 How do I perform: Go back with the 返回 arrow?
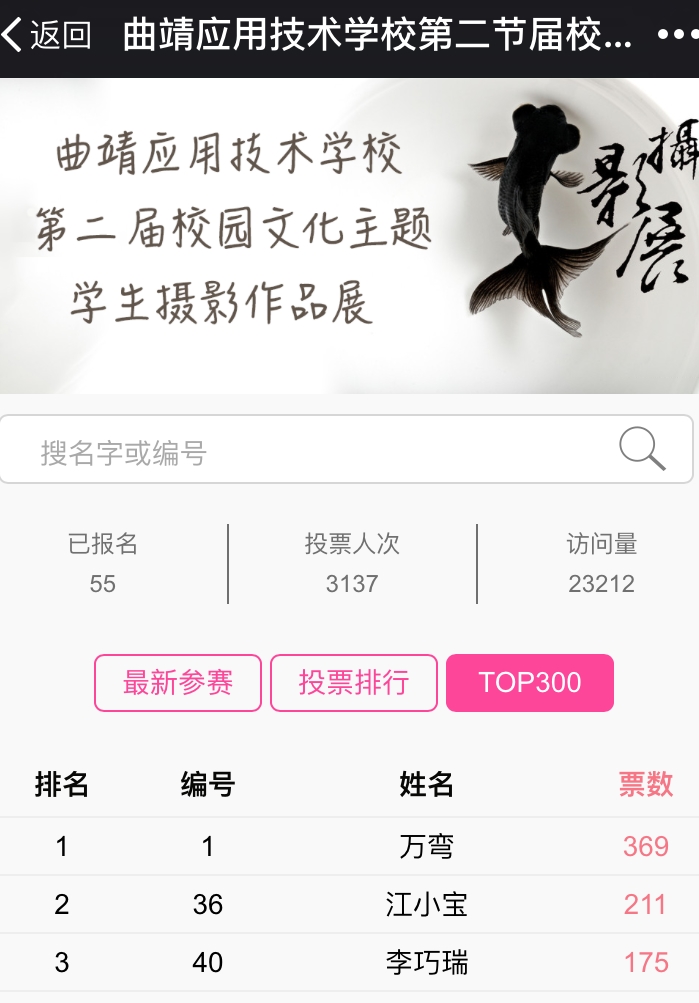[x=47, y=35]
